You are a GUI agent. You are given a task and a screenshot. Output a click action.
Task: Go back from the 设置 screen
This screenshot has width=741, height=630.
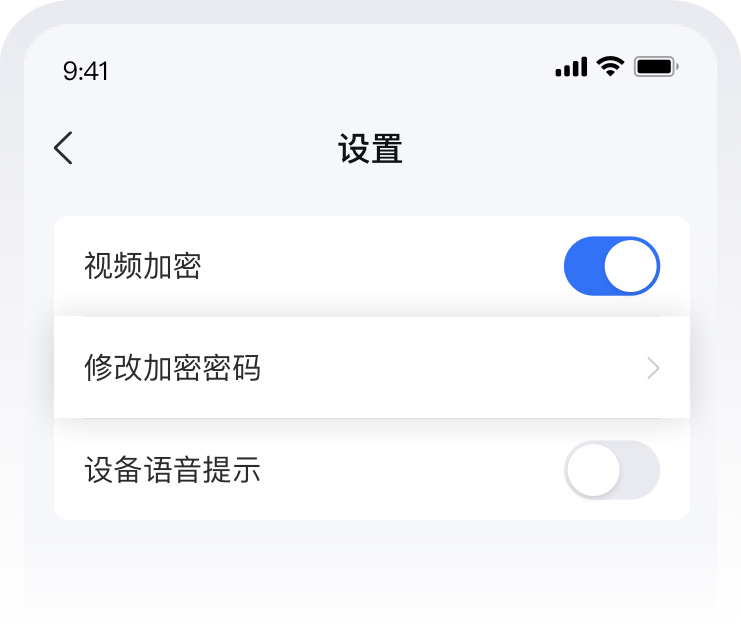[x=64, y=149]
